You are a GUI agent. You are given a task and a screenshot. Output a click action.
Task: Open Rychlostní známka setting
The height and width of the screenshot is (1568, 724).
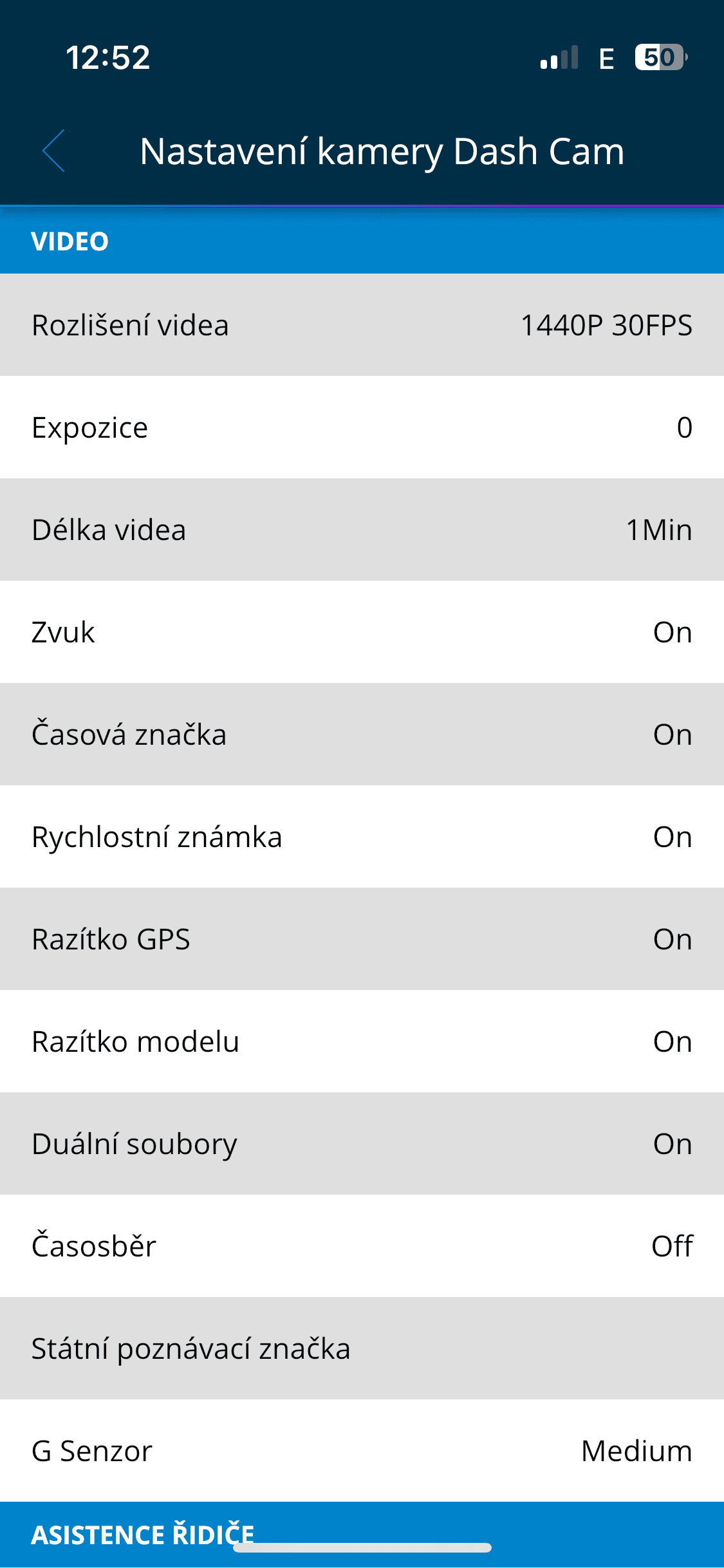coord(362,837)
